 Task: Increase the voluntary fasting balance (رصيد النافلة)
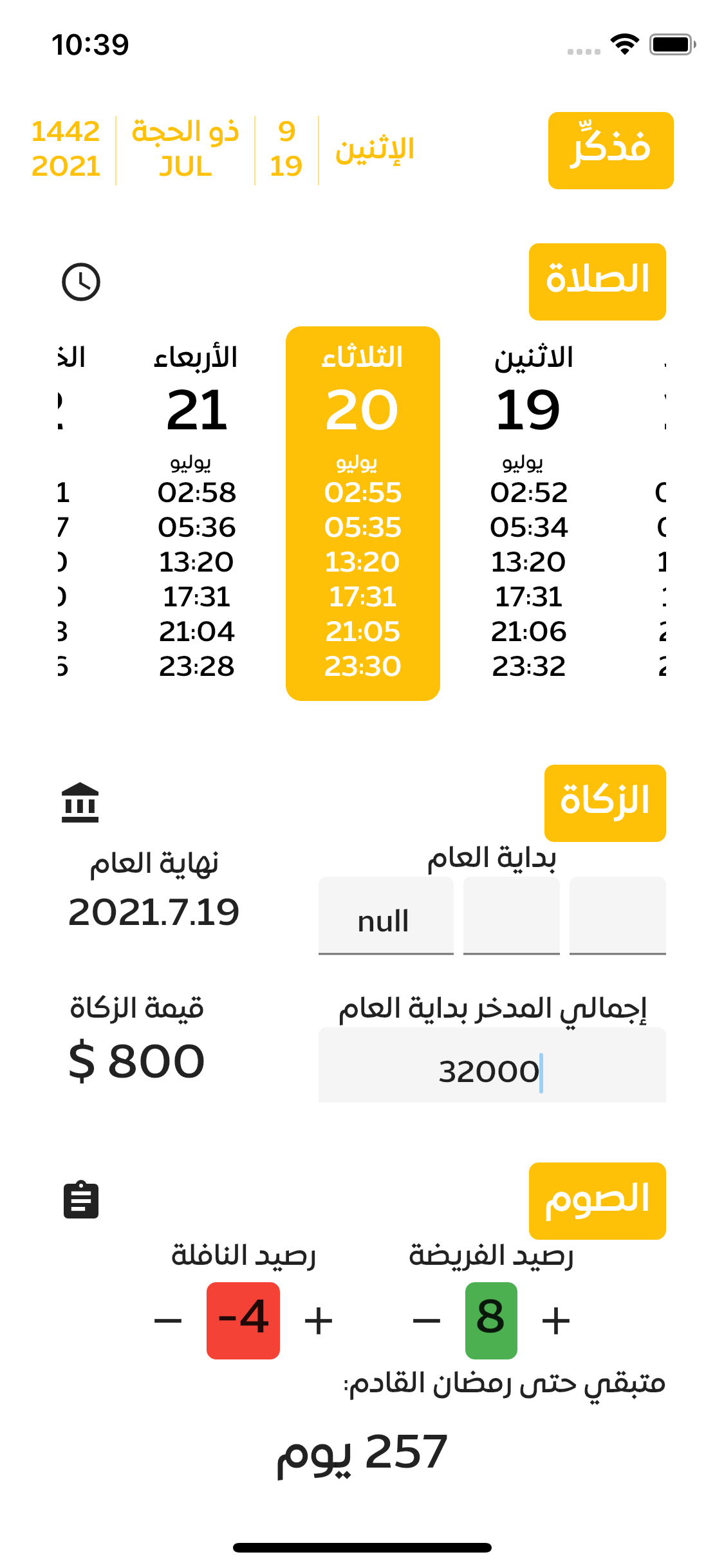pyautogui.click(x=318, y=1321)
